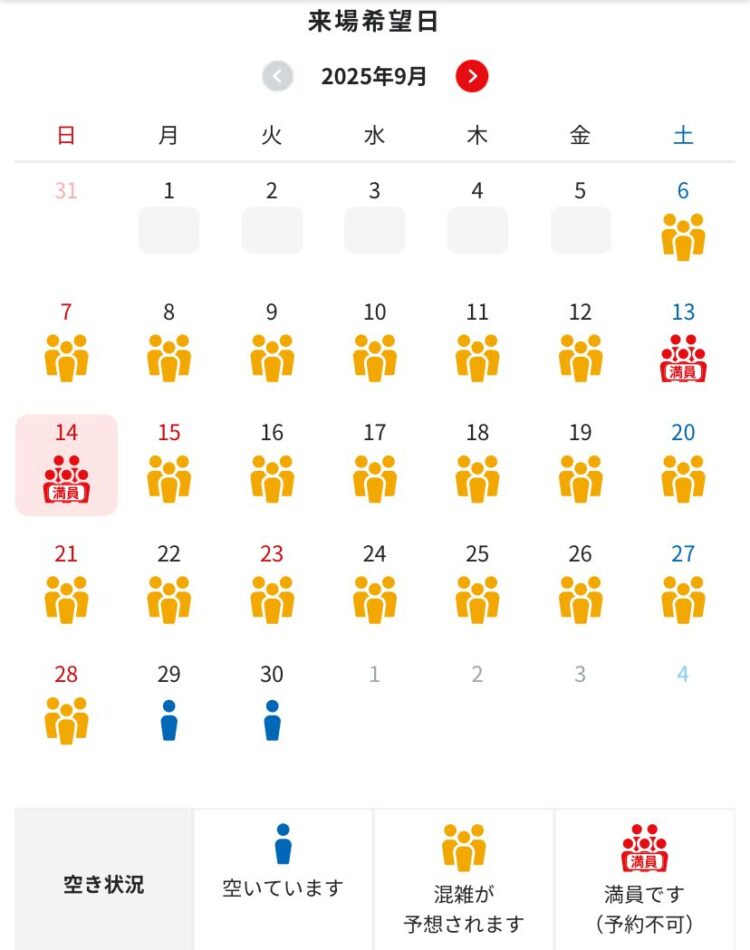Pick September 20 on the calendar
The height and width of the screenshot is (950, 750).
pos(683,463)
